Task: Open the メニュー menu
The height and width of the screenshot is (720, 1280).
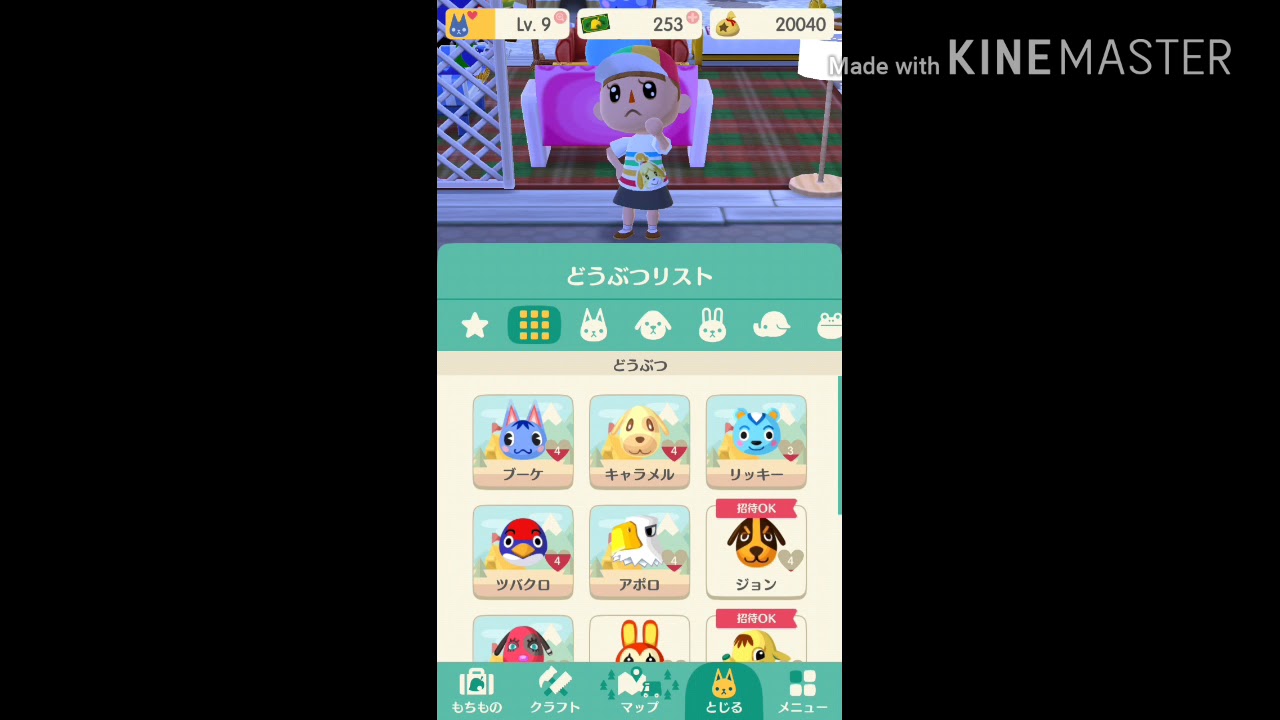Action: pyautogui.click(x=802, y=691)
